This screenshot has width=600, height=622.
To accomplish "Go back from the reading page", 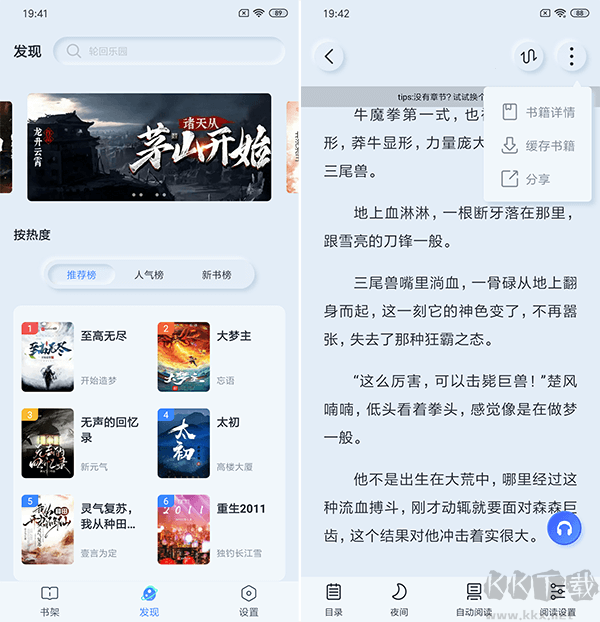I will [329, 56].
